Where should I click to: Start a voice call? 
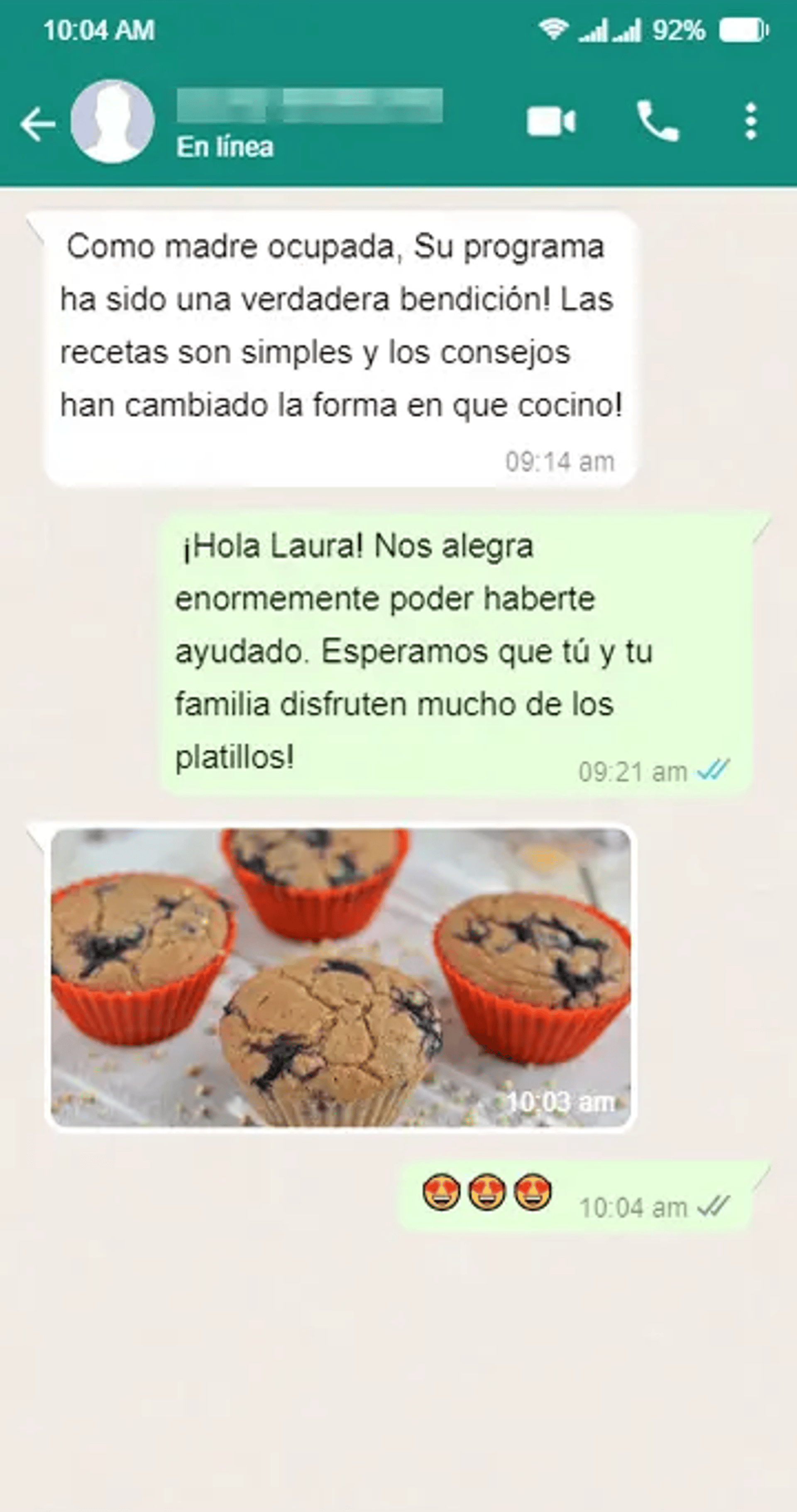point(658,122)
